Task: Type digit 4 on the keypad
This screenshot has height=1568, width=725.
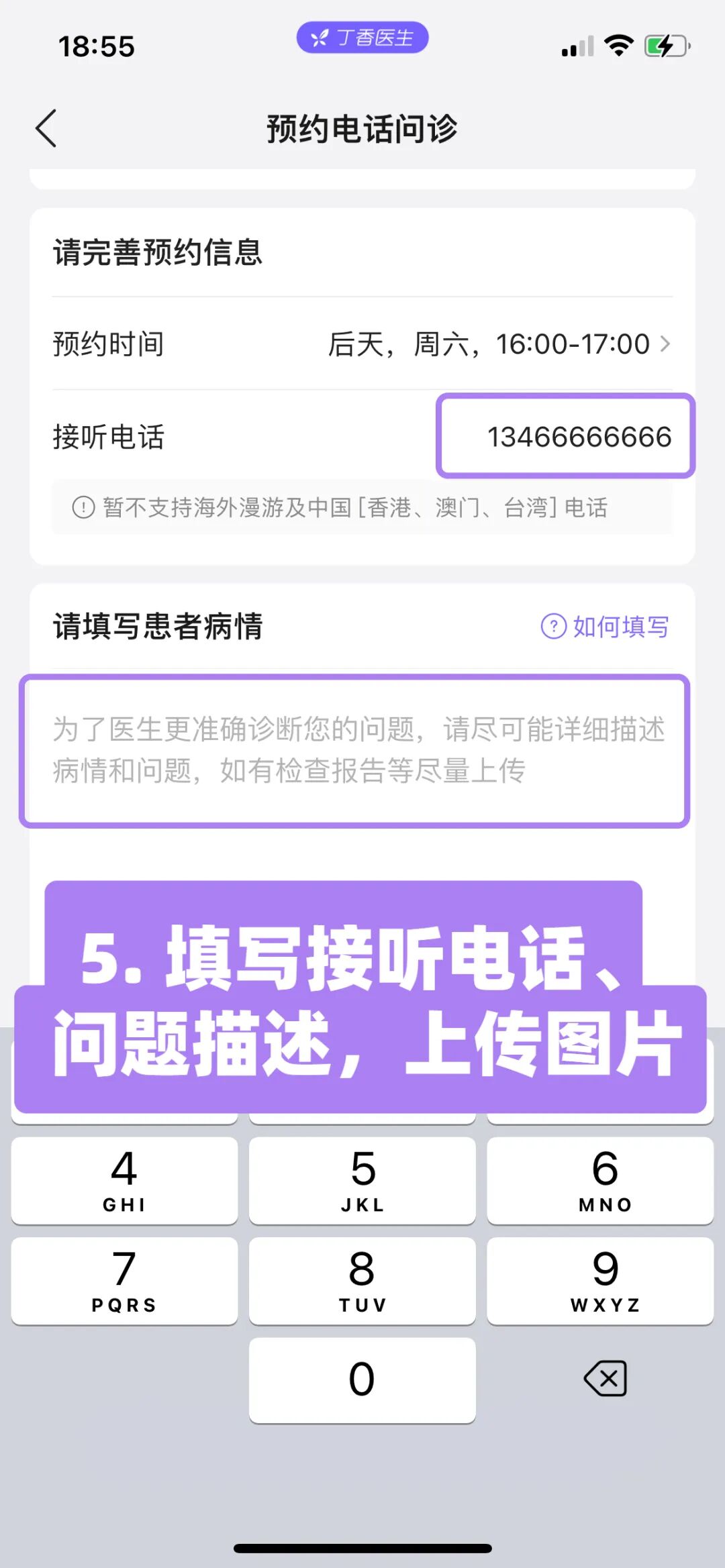Action: [124, 1180]
